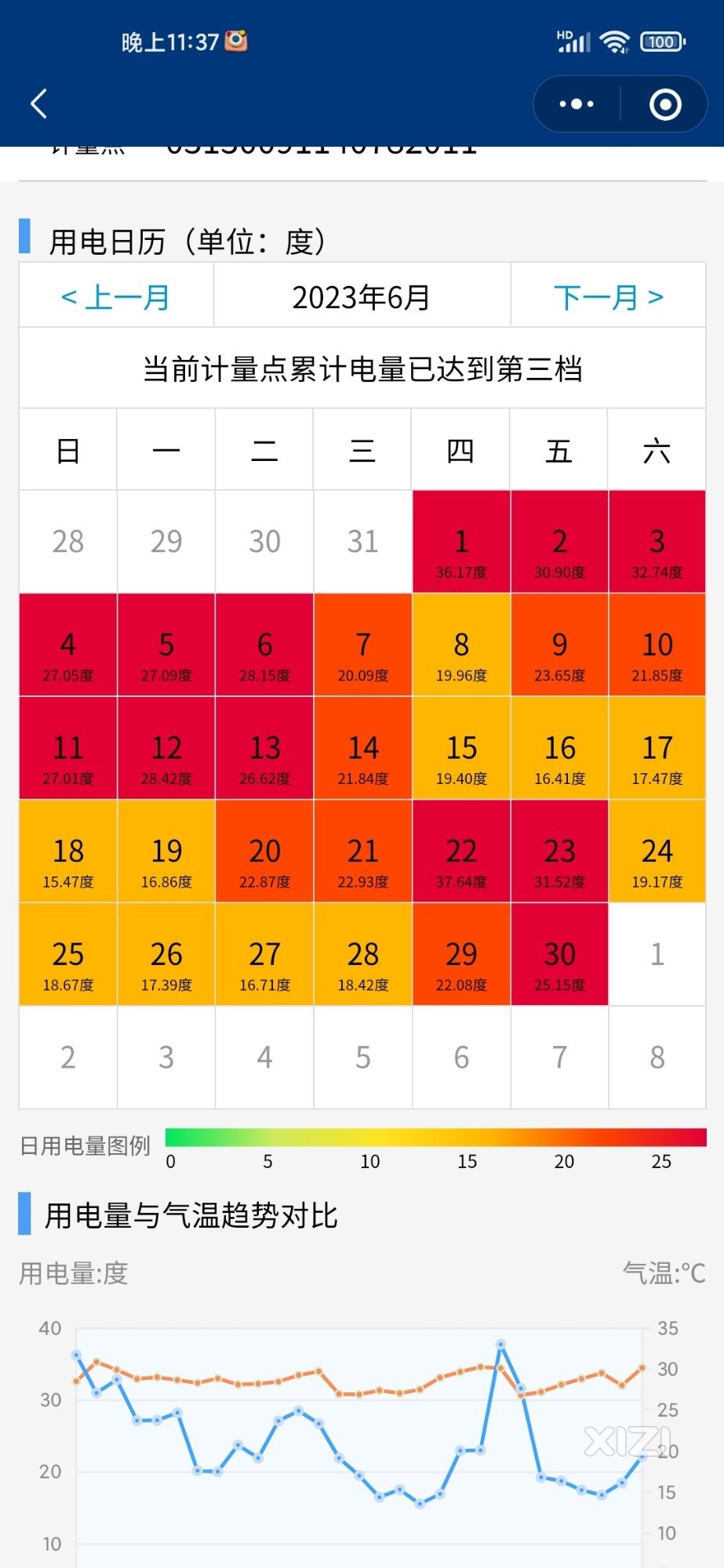
Task: Close the mini program with the circle button
Action: (665, 103)
